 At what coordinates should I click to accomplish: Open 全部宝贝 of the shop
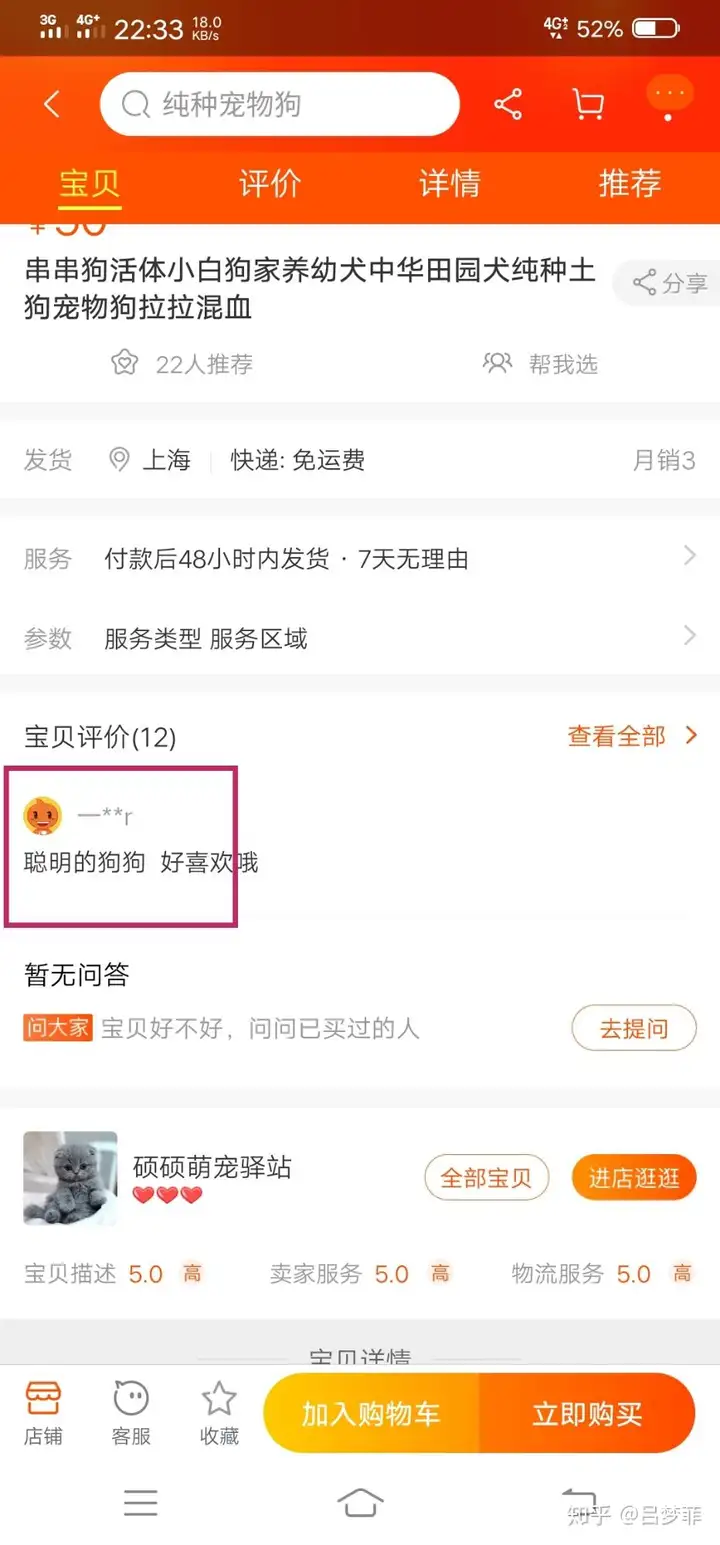pyautogui.click(x=487, y=1177)
